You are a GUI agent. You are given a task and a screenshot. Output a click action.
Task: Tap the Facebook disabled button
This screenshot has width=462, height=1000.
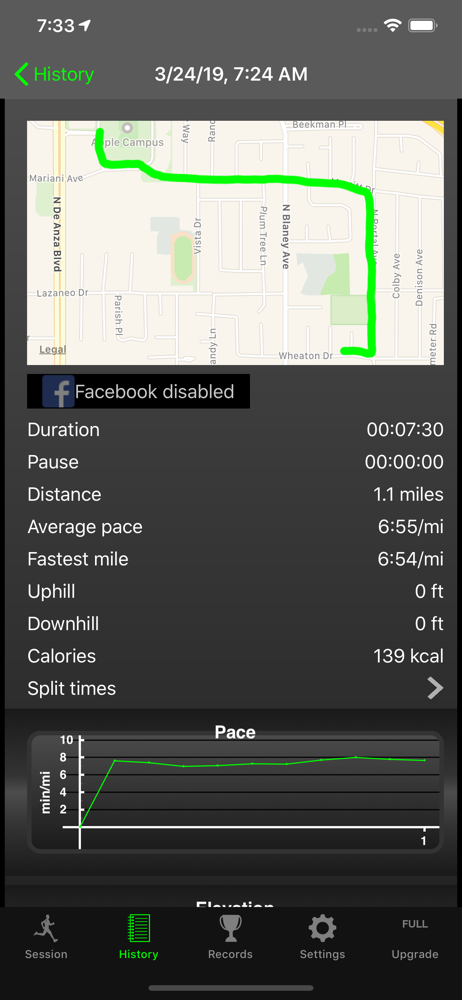[138, 392]
